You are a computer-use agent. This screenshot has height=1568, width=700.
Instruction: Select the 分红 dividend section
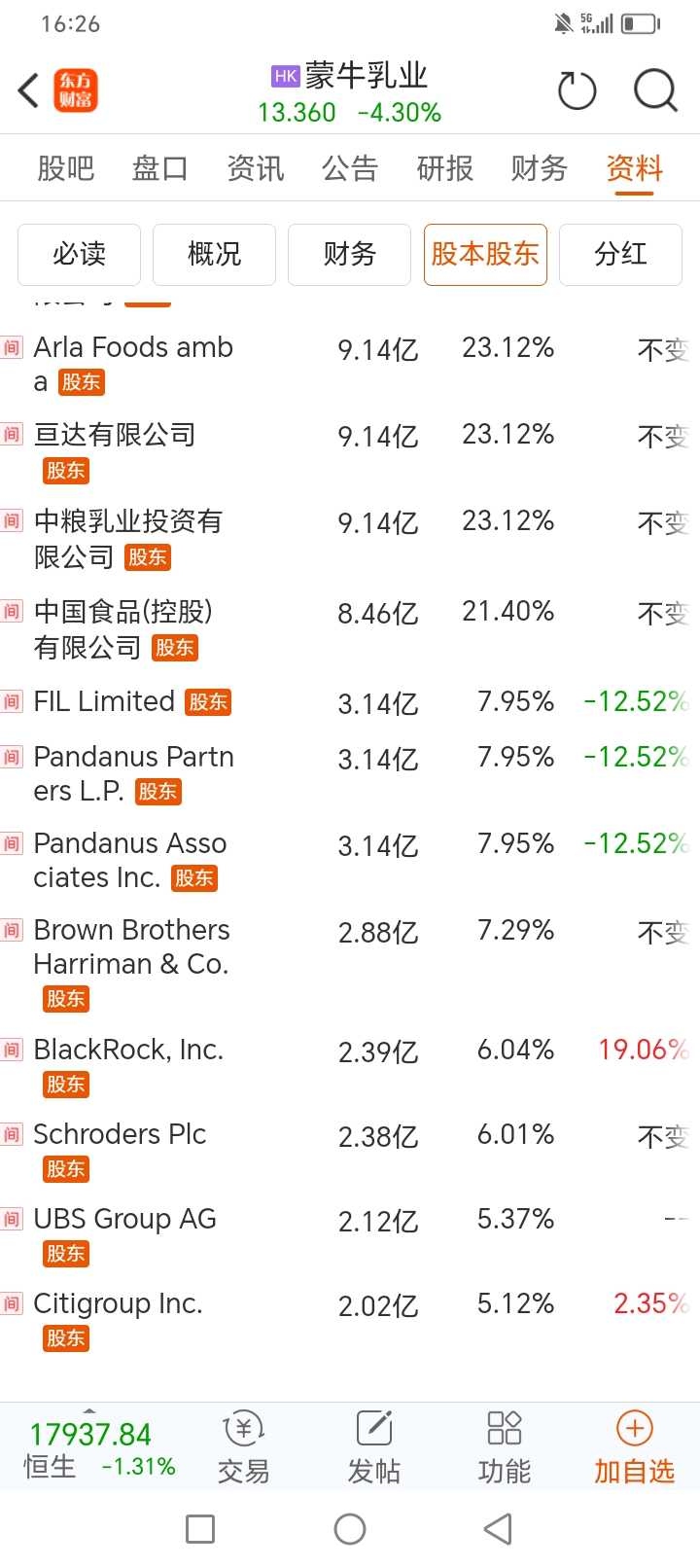(620, 254)
